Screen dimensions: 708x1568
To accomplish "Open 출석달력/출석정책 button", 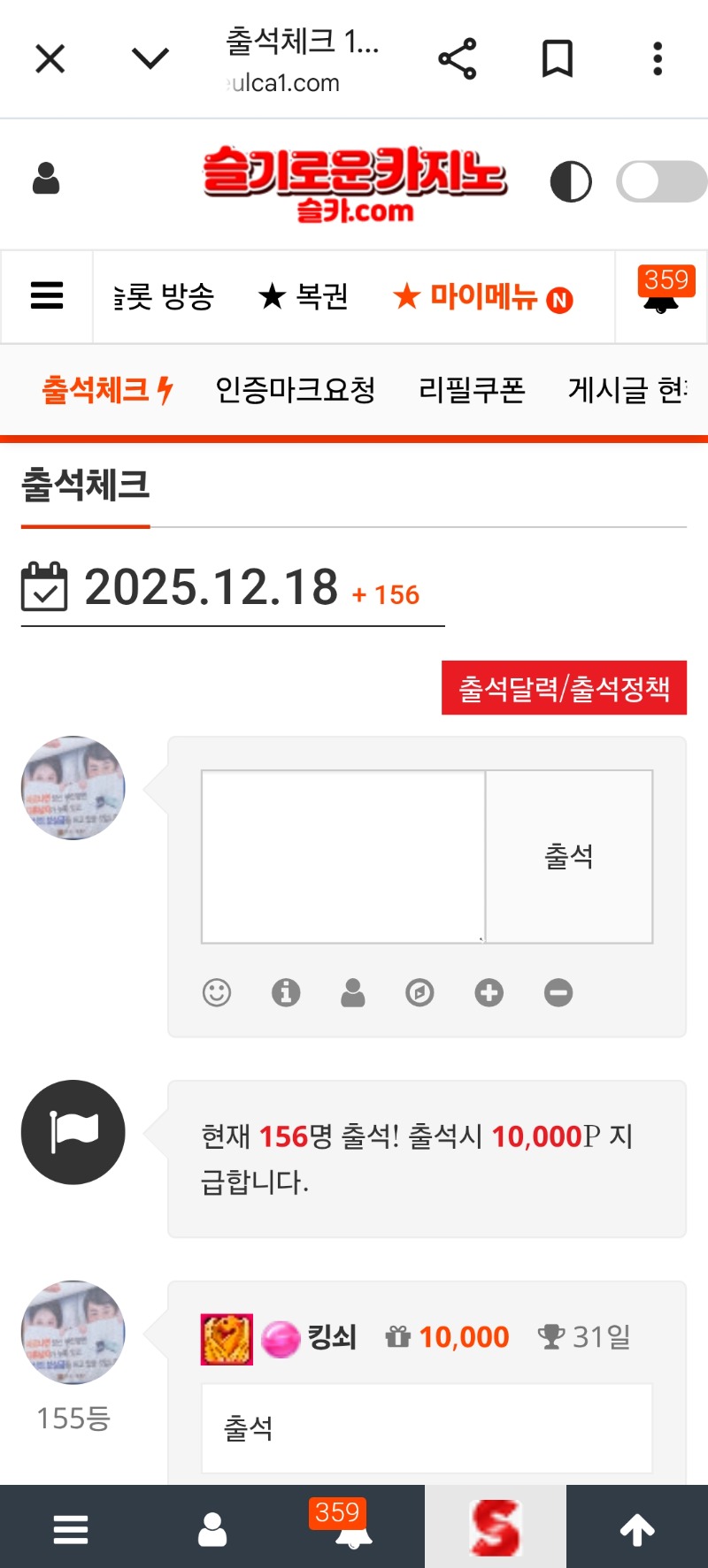I will click(564, 688).
